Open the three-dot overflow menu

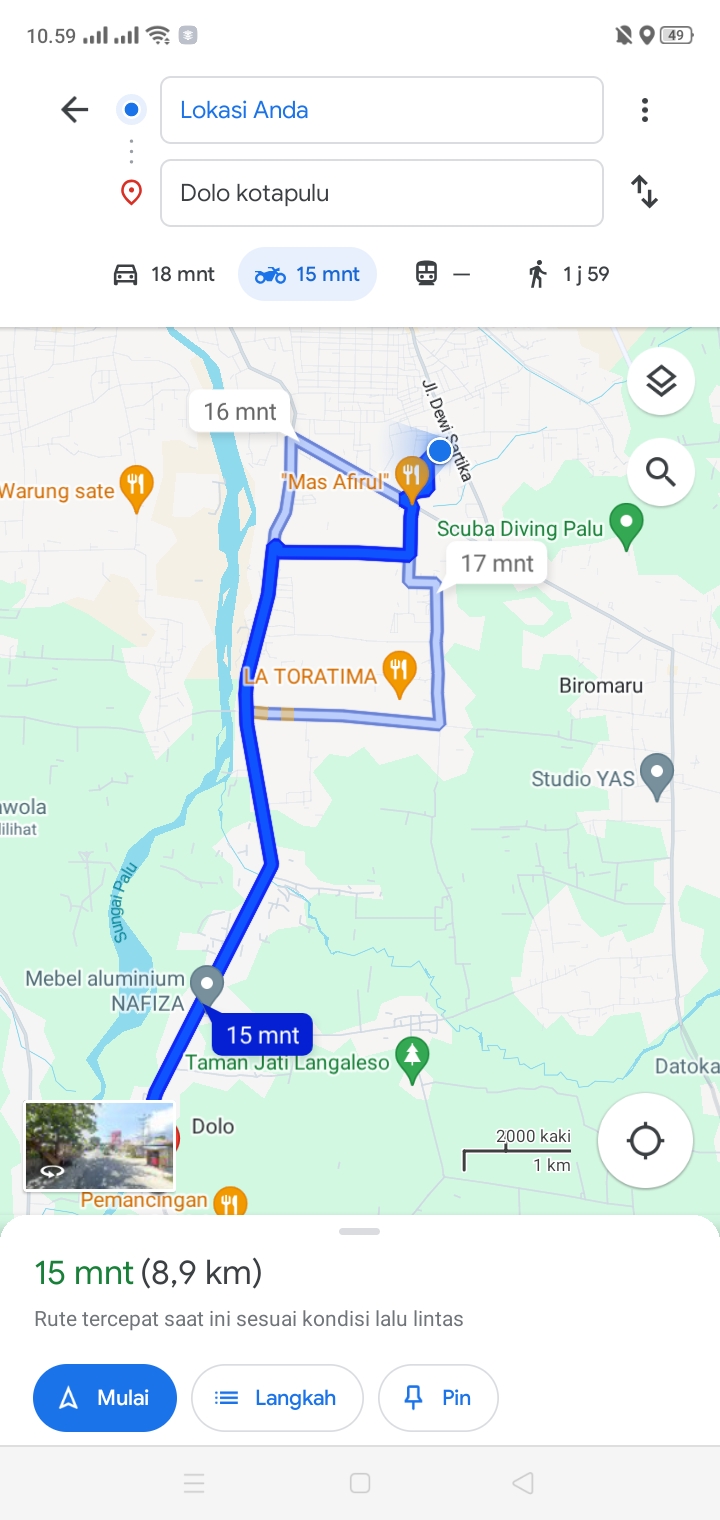click(645, 110)
